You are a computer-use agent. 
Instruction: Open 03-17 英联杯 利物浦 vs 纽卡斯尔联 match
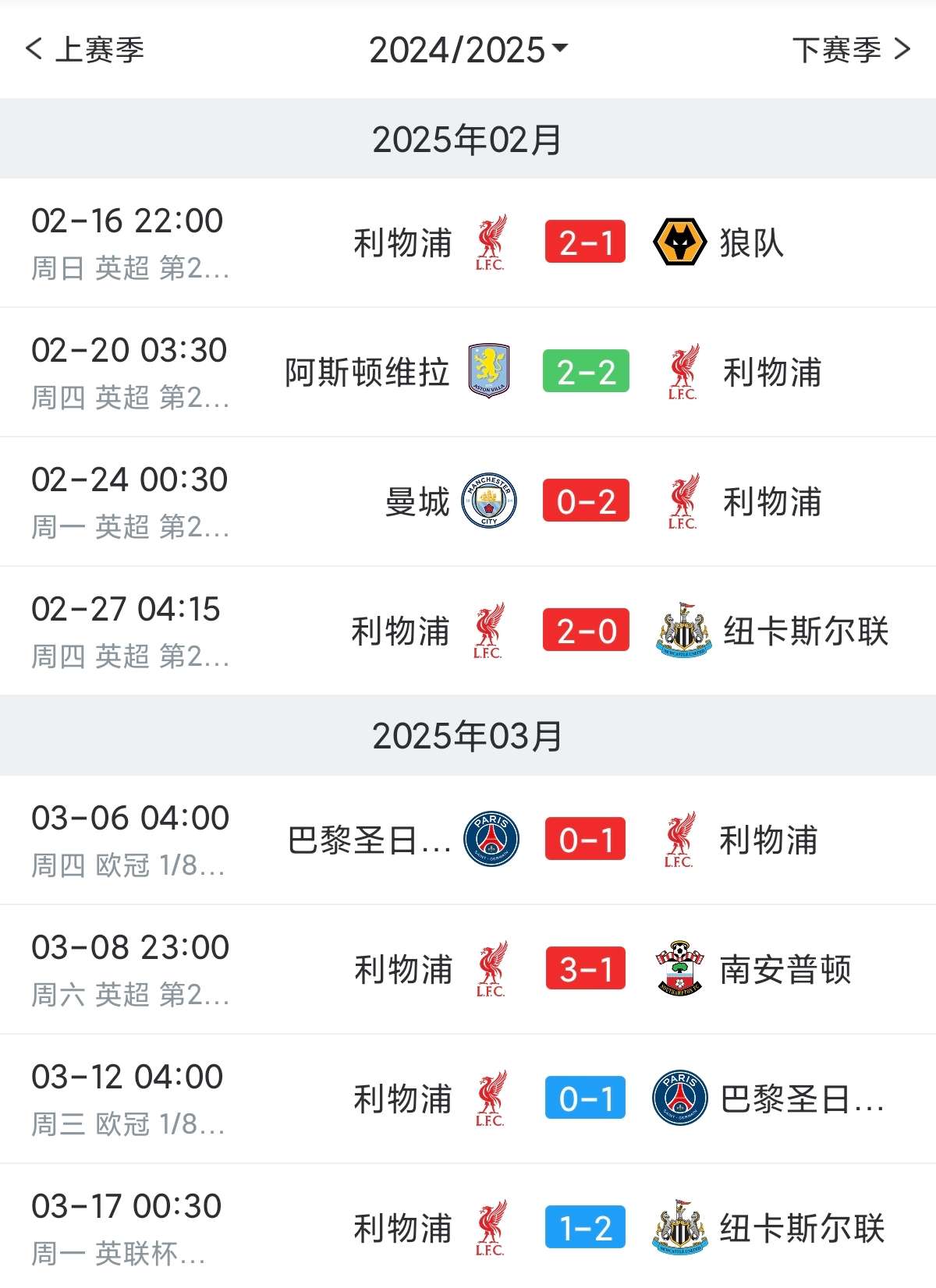tap(585, 1228)
